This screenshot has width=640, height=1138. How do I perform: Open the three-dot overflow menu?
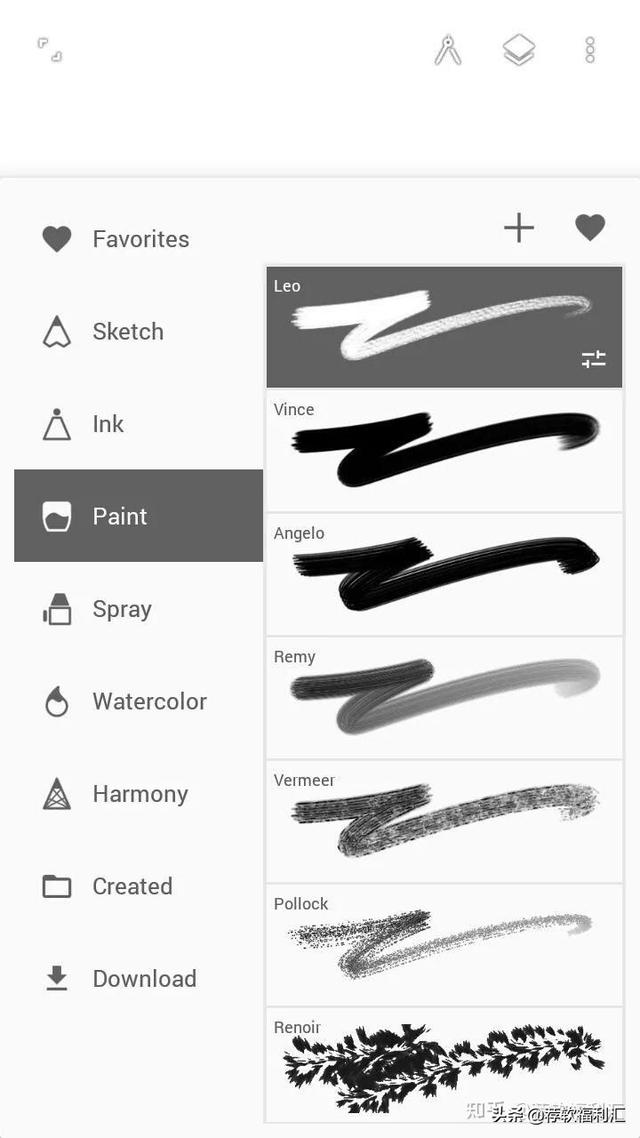[x=590, y=50]
